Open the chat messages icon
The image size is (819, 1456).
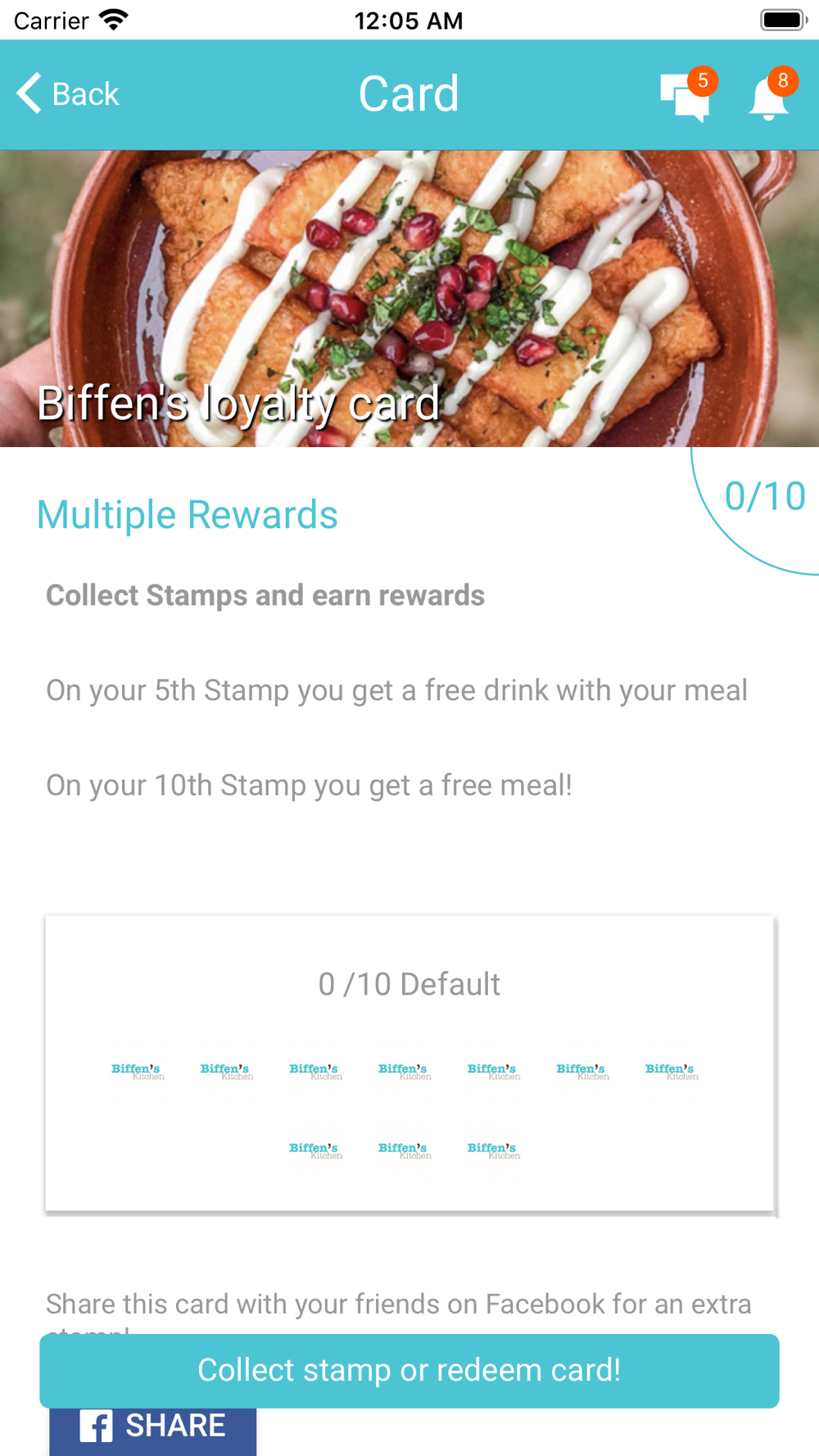[x=685, y=98]
